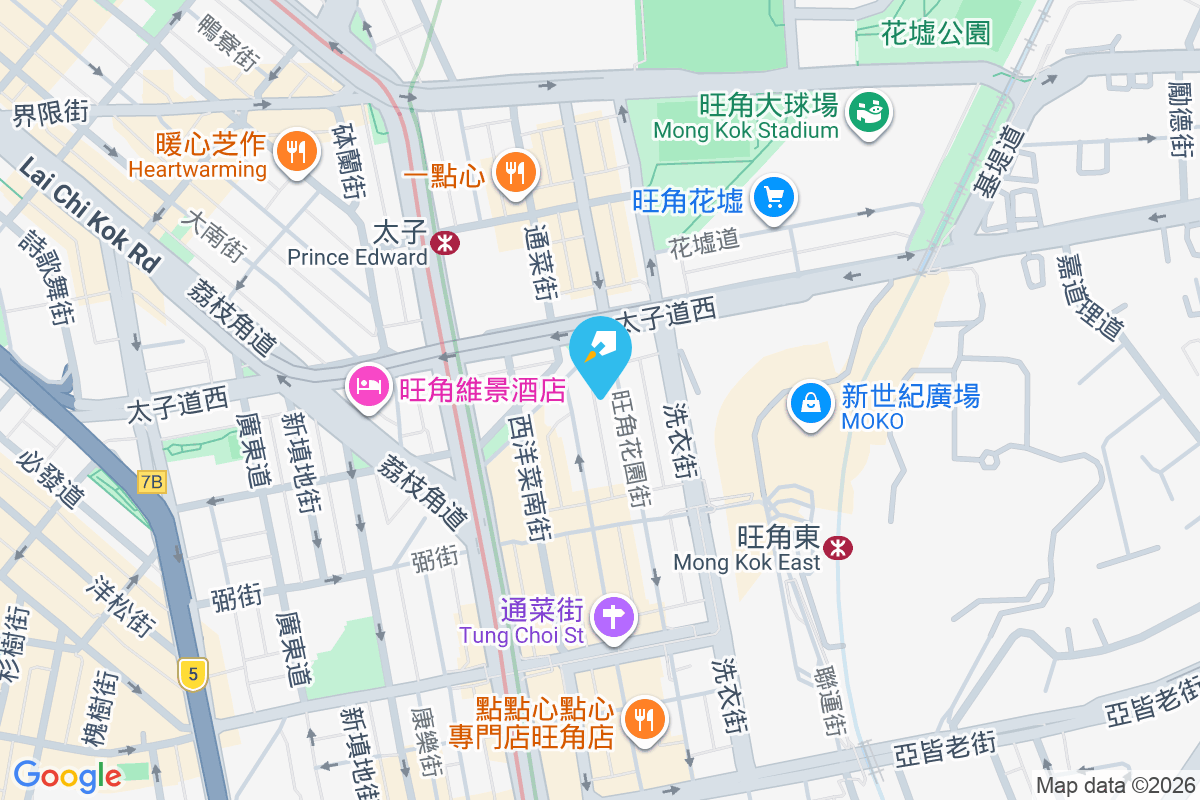Image resolution: width=1200 pixels, height=800 pixels.
Task: Open the 旺角維景酒店 hotel pin
Action: 368,387
